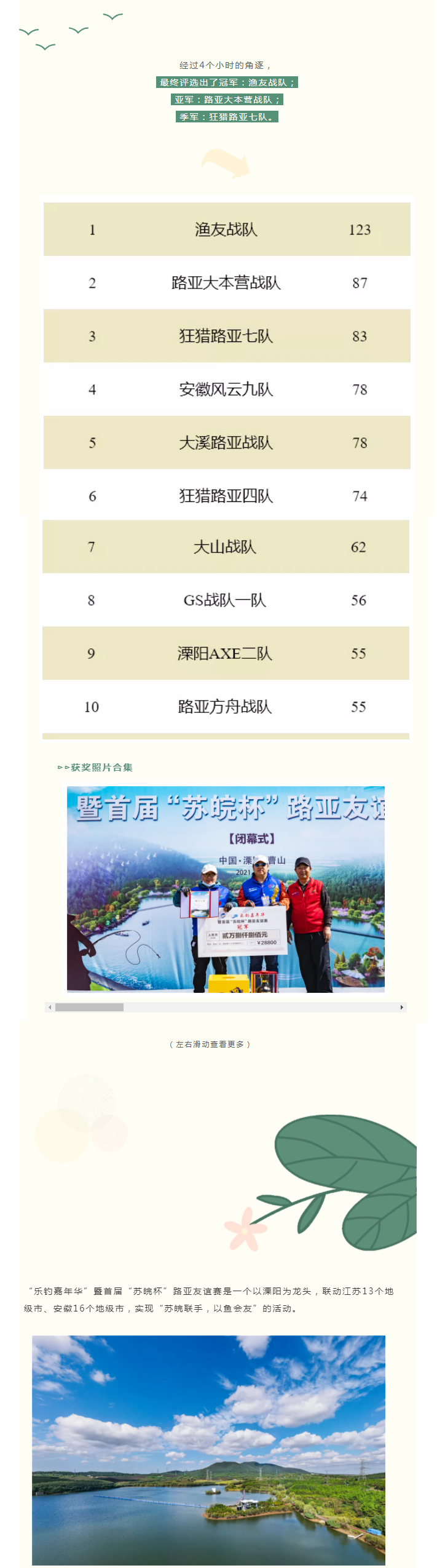Open the lake landscape photo
This screenshot has width=437, height=1568.
point(208,1449)
